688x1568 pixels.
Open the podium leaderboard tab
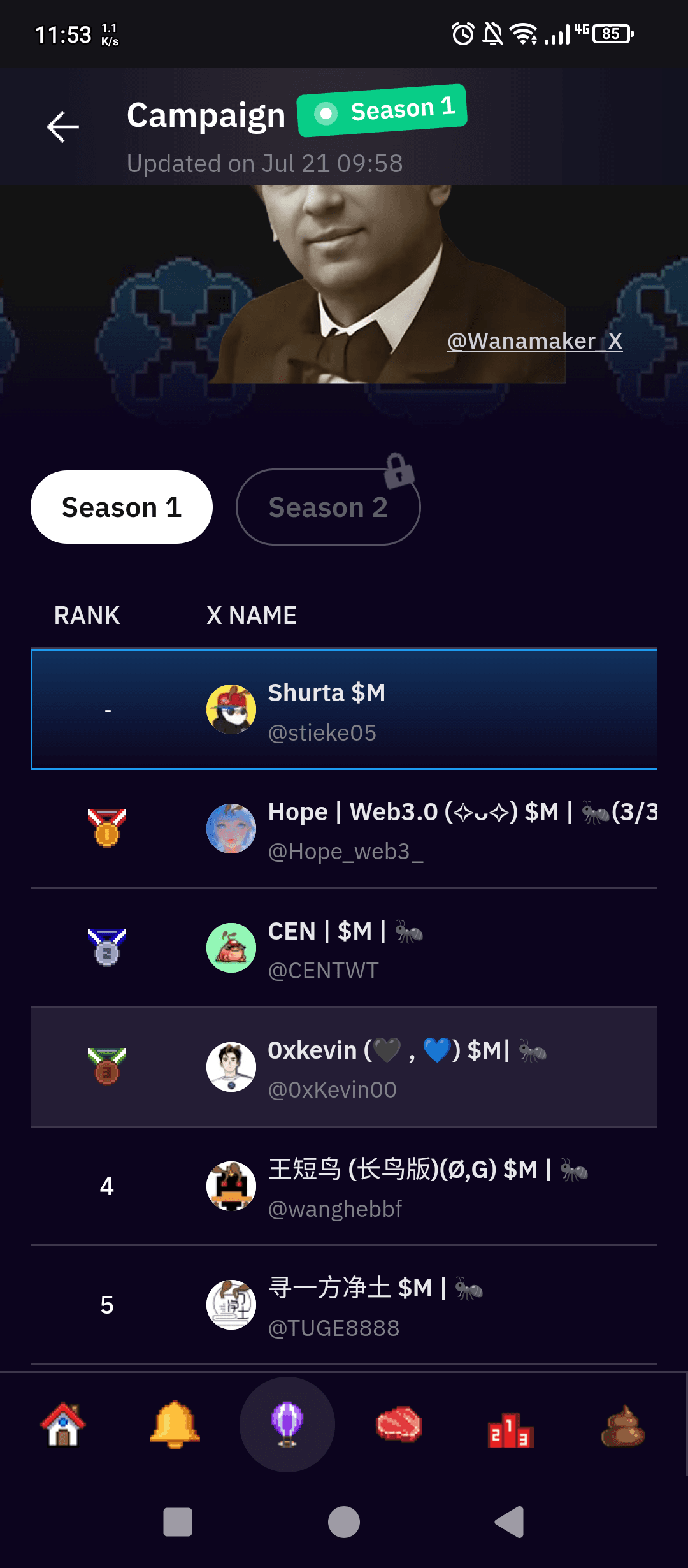(x=511, y=1430)
